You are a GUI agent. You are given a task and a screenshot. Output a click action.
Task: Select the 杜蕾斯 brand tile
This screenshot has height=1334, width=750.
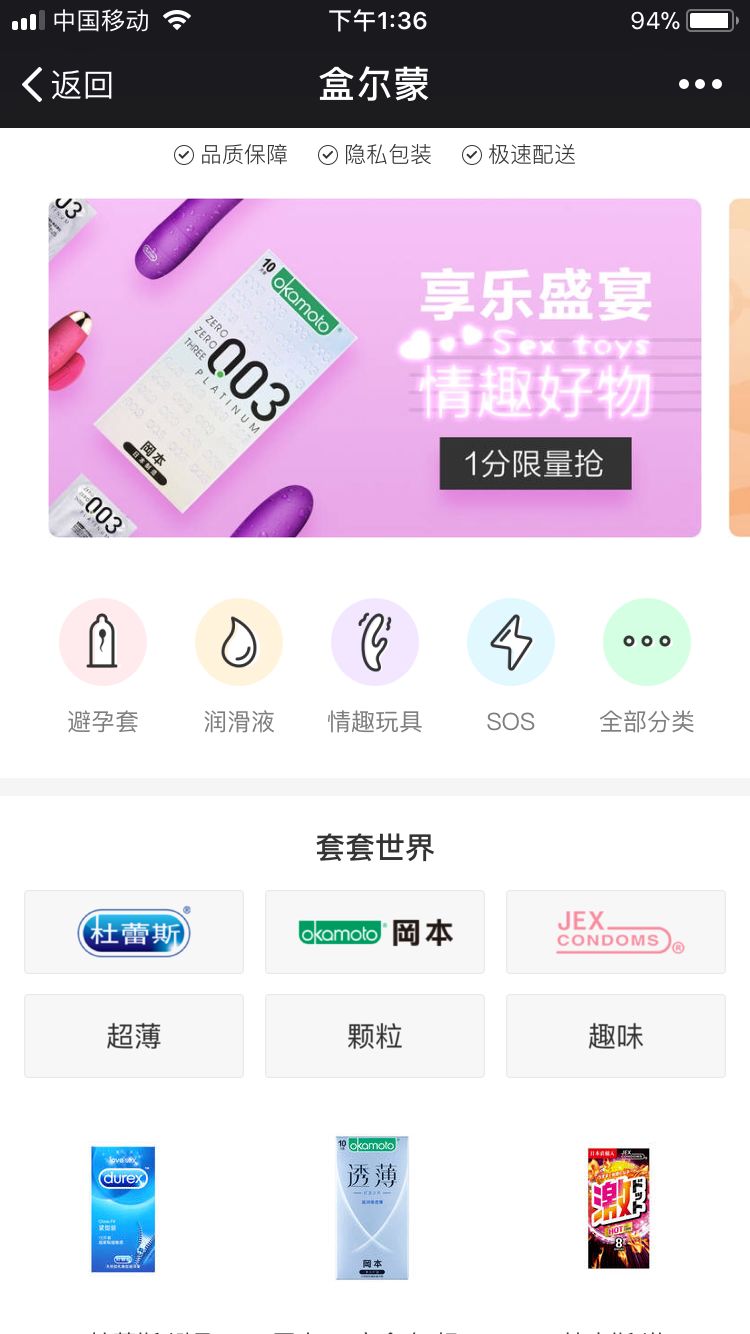coord(134,932)
